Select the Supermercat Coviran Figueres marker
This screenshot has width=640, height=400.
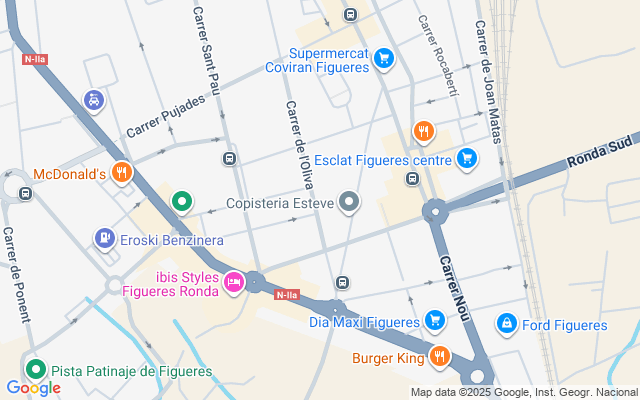pos(383,60)
